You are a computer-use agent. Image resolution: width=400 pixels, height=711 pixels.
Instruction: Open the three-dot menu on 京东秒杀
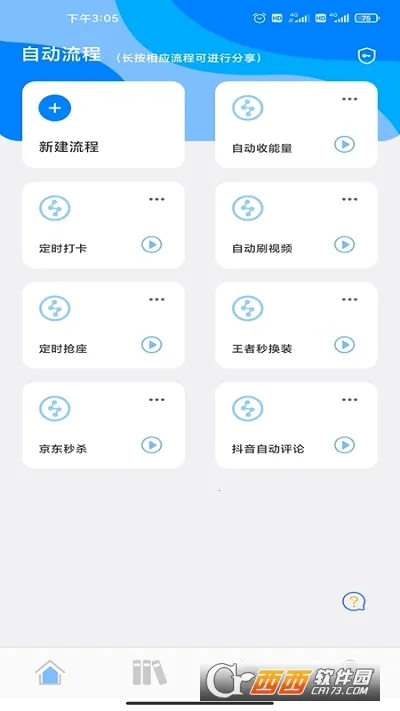[157, 399]
